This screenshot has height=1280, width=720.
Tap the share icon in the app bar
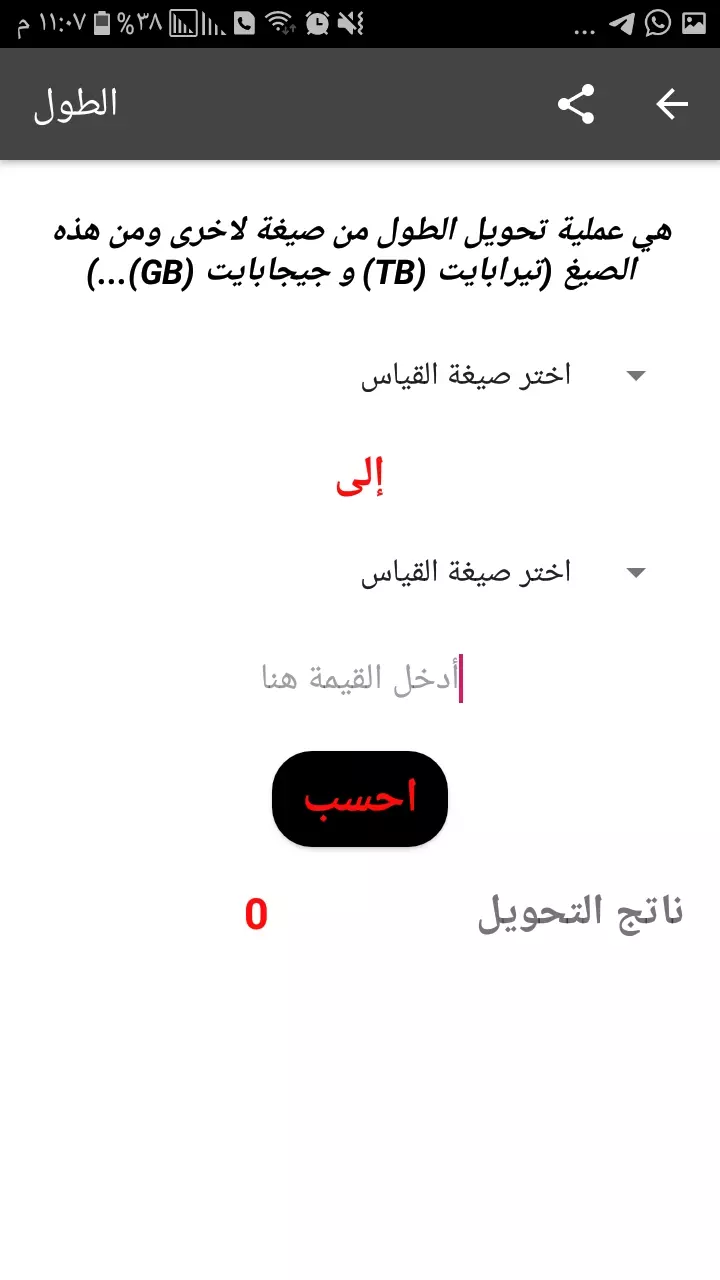pos(576,104)
